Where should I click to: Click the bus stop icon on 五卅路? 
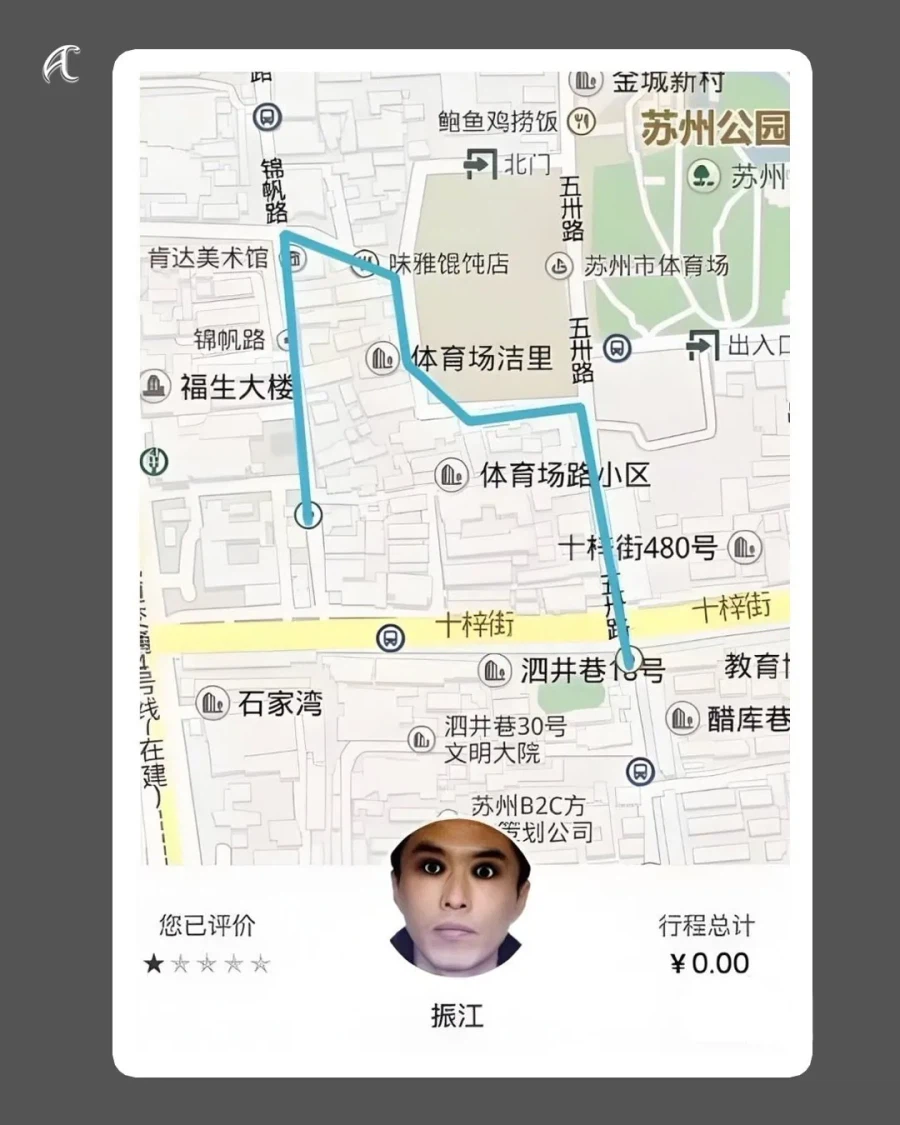pyautogui.click(x=617, y=349)
